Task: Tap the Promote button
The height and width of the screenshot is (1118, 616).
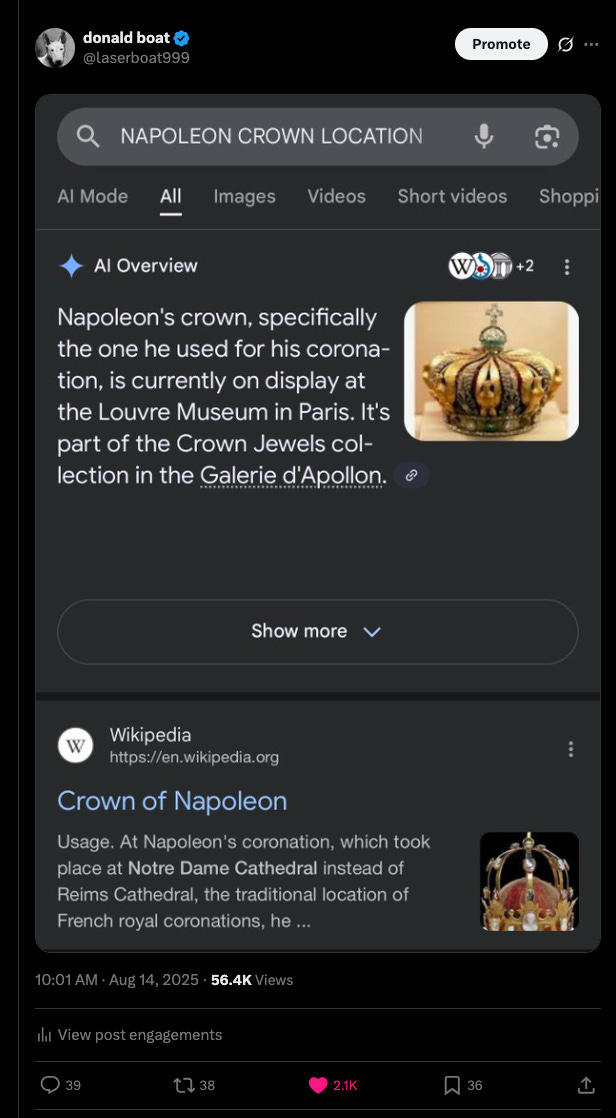Action: point(501,44)
